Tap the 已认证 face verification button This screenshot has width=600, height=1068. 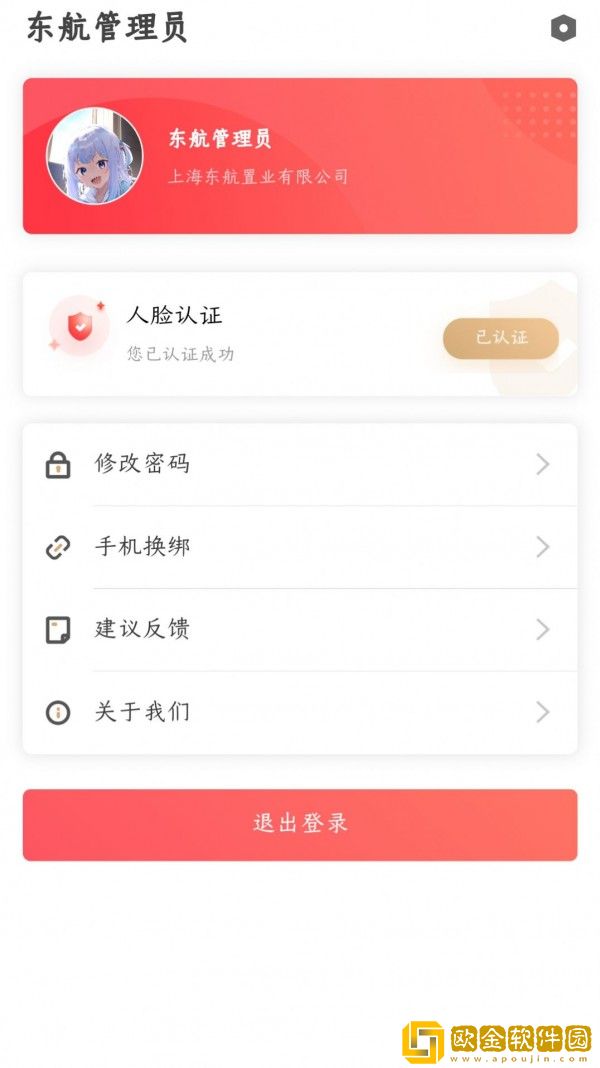(x=500, y=338)
